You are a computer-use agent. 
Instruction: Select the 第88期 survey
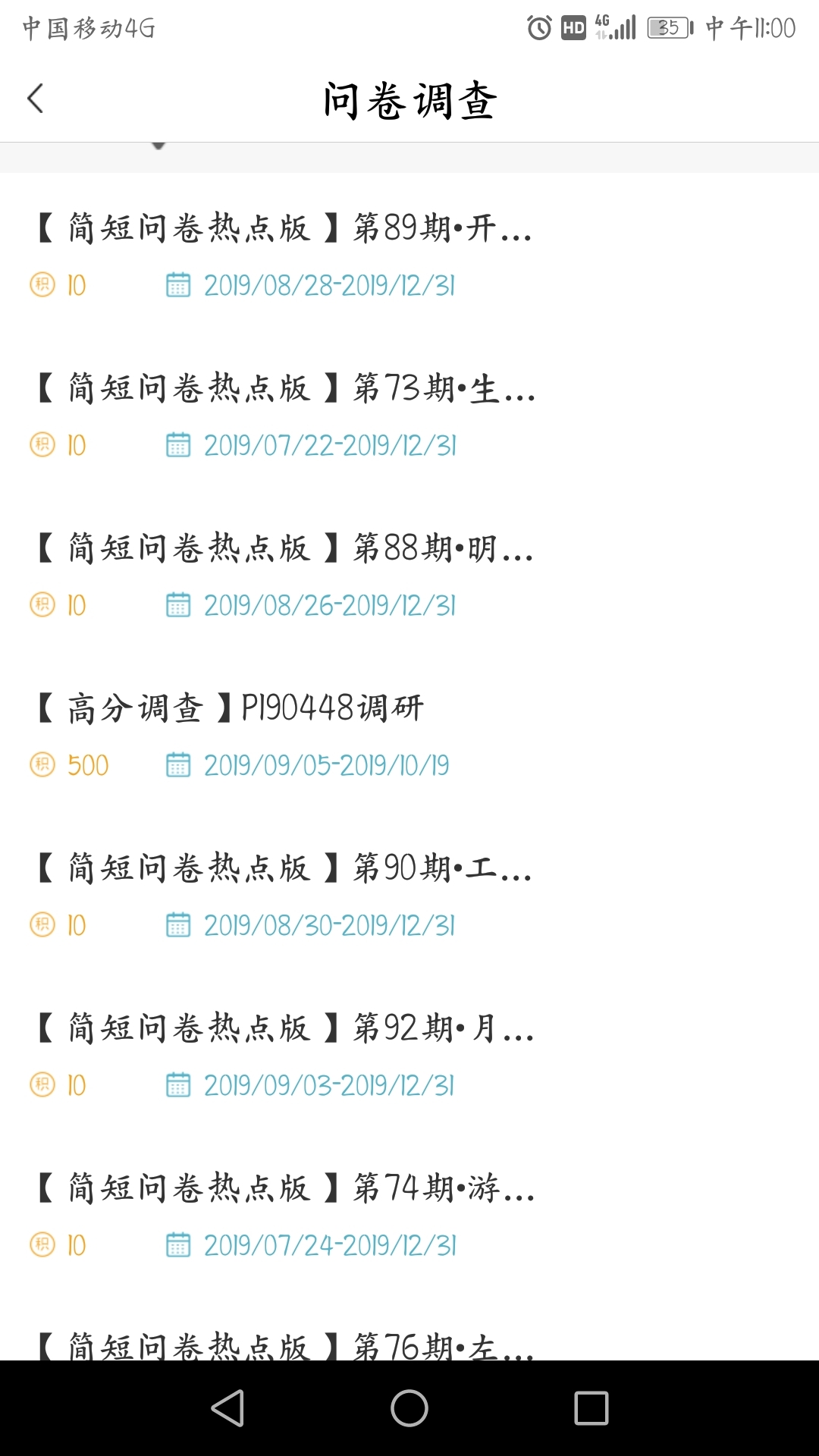pos(285,548)
